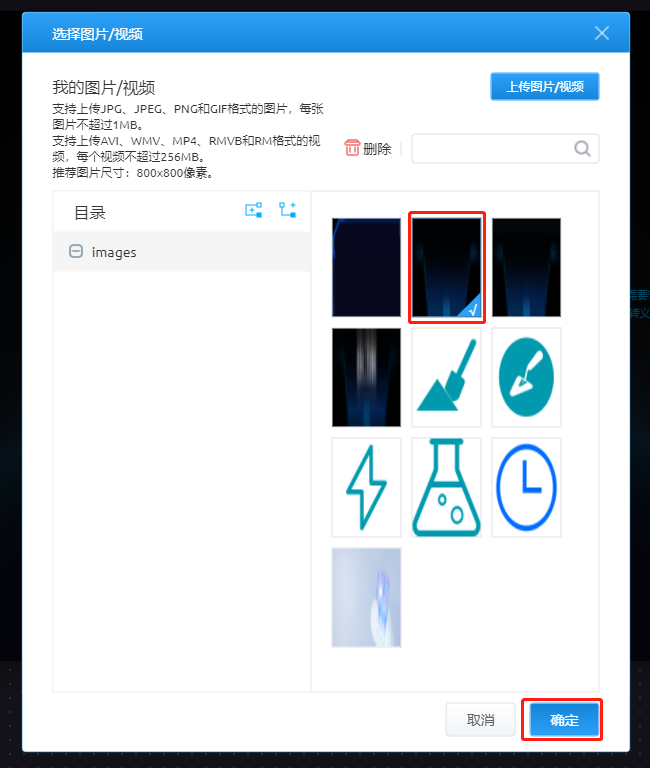The height and width of the screenshot is (768, 650).
Task: Add a new sub-directory icon
Action: click(288, 210)
